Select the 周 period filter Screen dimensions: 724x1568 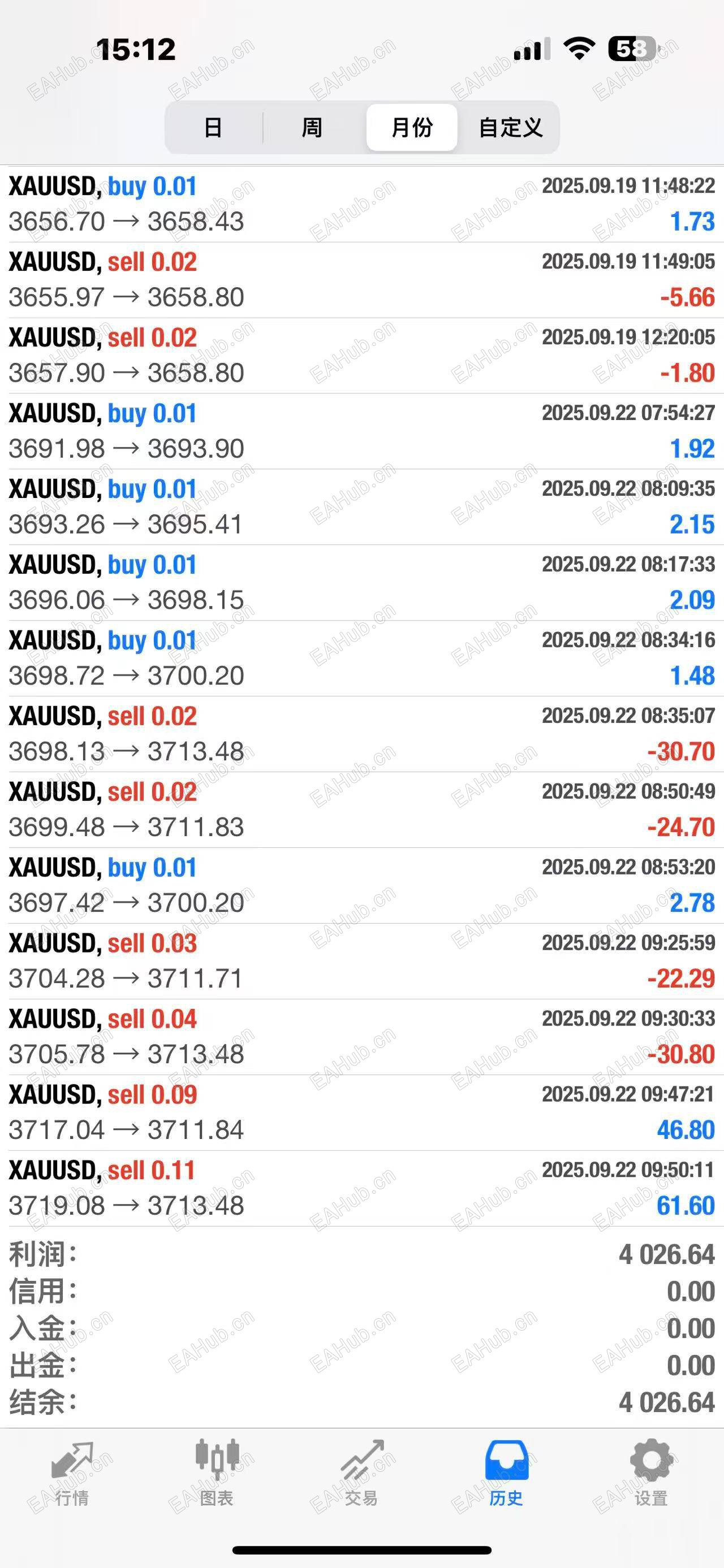[x=312, y=127]
